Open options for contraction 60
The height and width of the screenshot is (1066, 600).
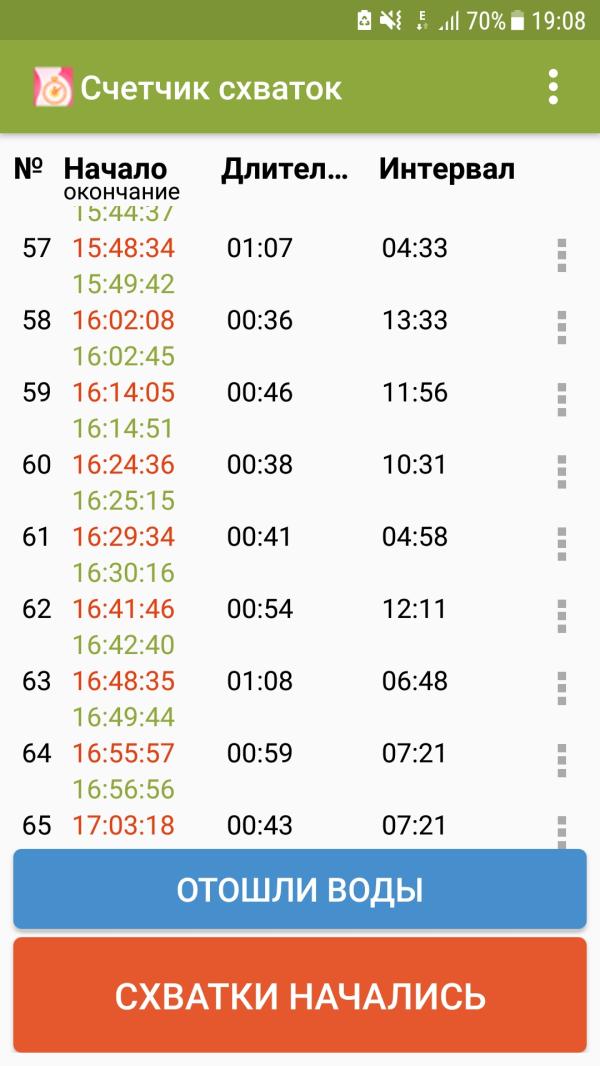click(562, 472)
